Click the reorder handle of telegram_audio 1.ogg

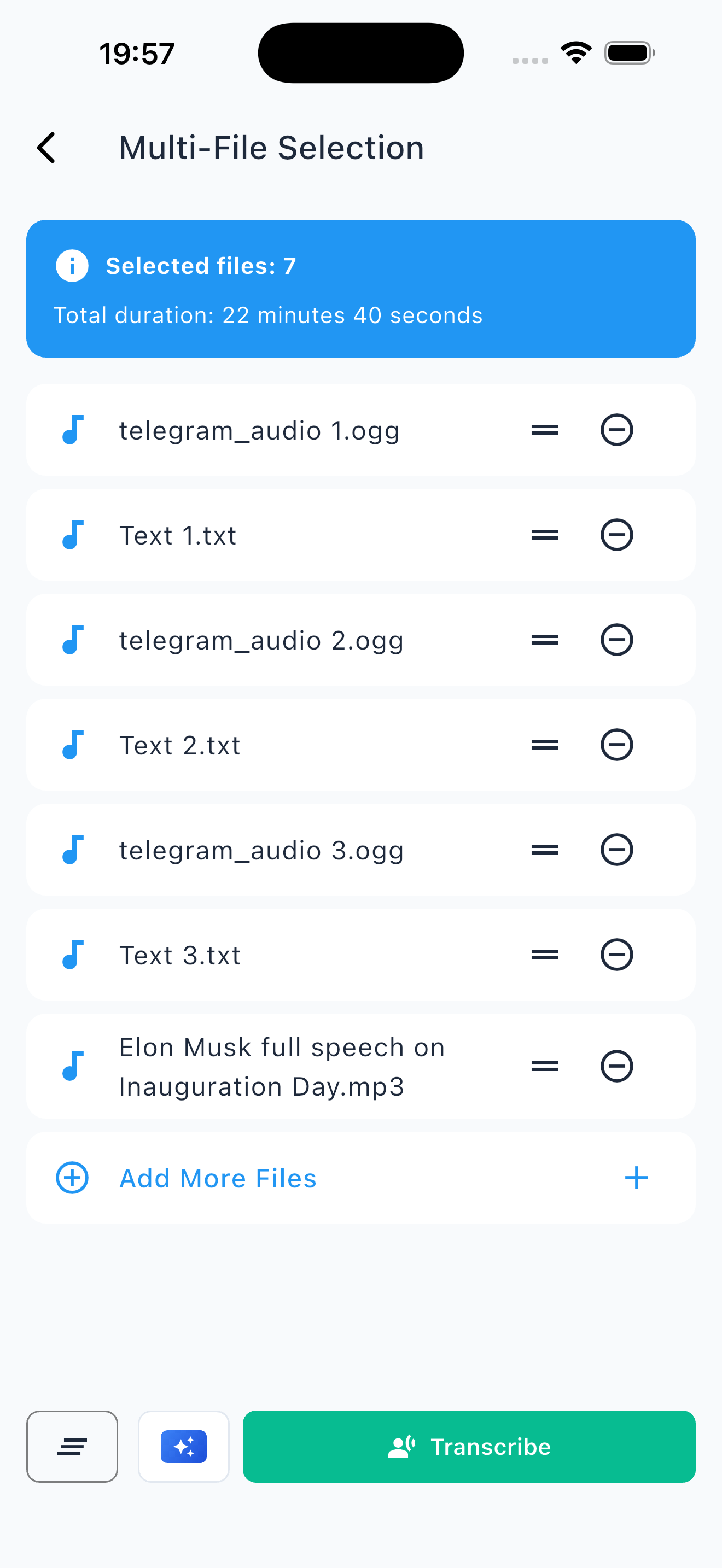[x=545, y=430]
